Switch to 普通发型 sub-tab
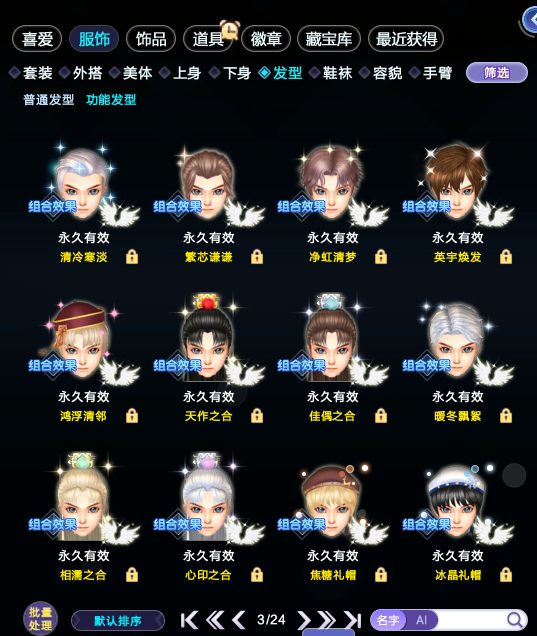This screenshot has width=537, height=636. coord(49,99)
